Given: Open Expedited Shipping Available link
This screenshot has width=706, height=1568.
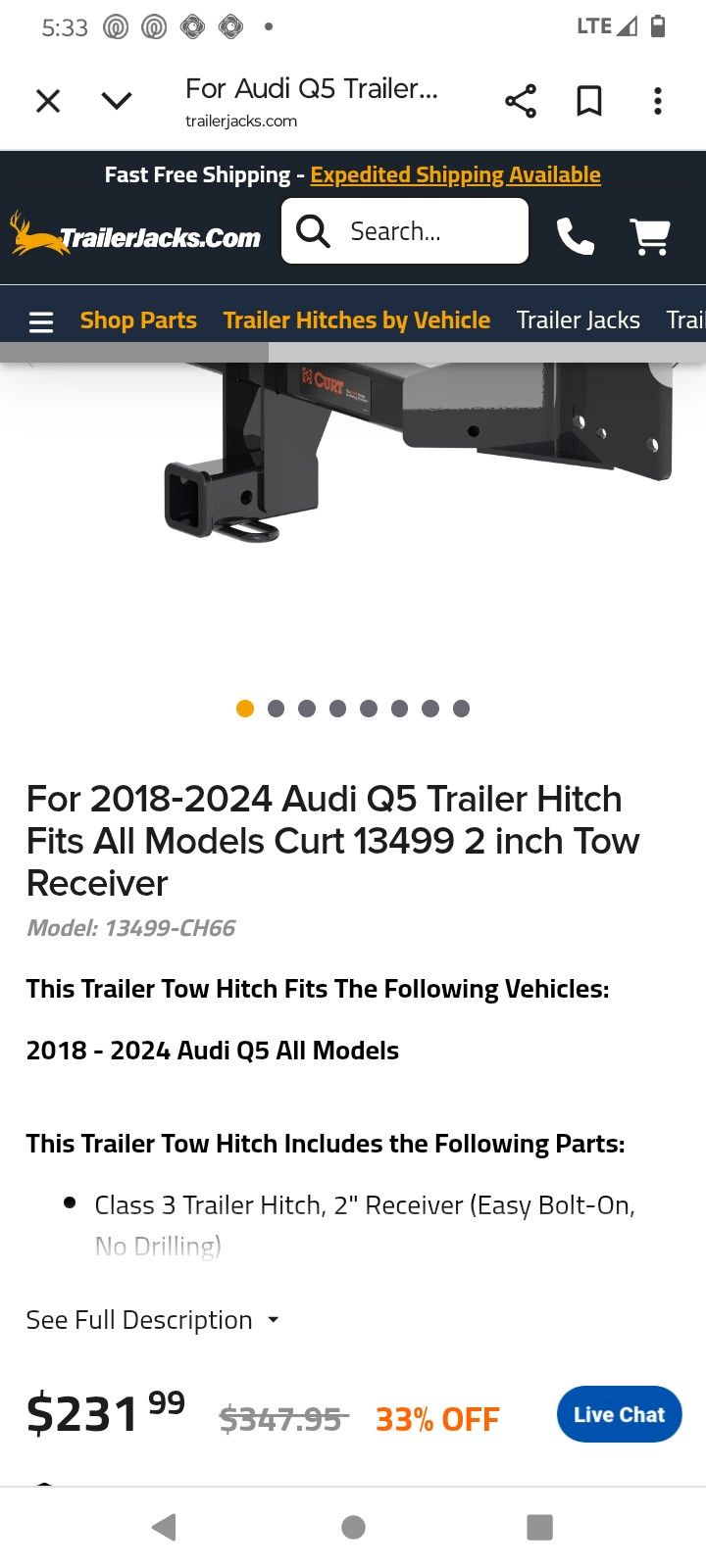Looking at the screenshot, I should [x=455, y=175].
